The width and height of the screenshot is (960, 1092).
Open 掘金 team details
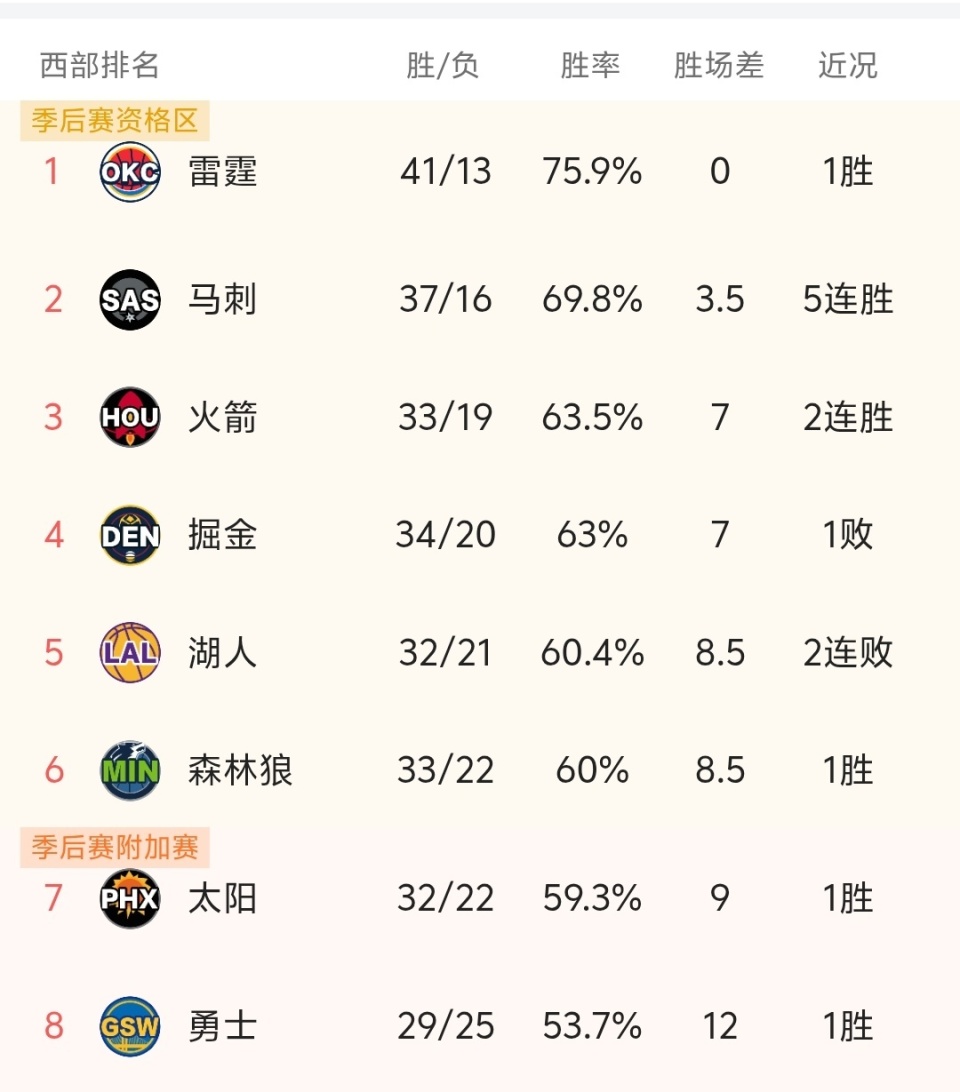[x=222, y=535]
